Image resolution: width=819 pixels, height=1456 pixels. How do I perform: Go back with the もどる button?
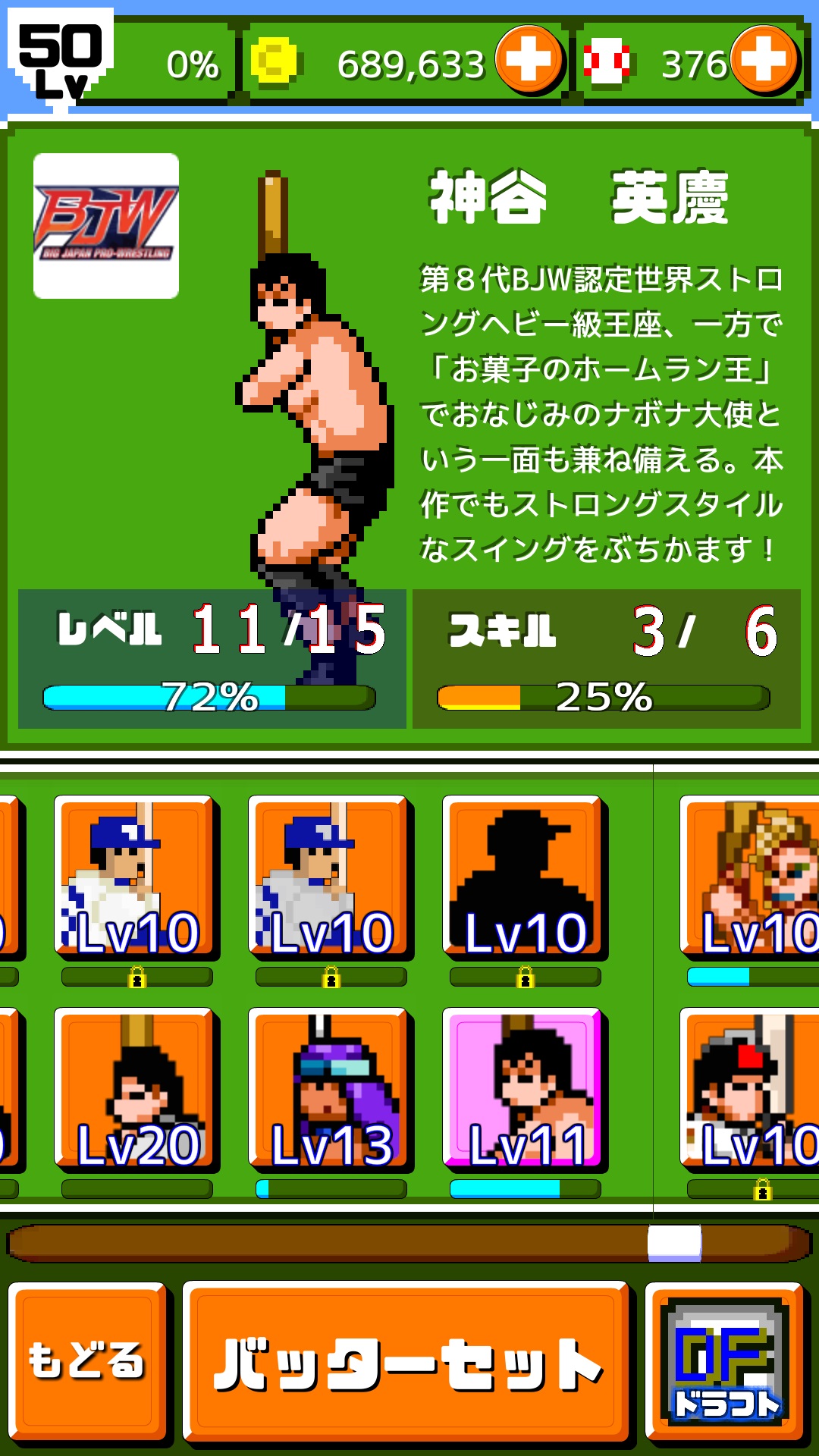click(87, 1360)
